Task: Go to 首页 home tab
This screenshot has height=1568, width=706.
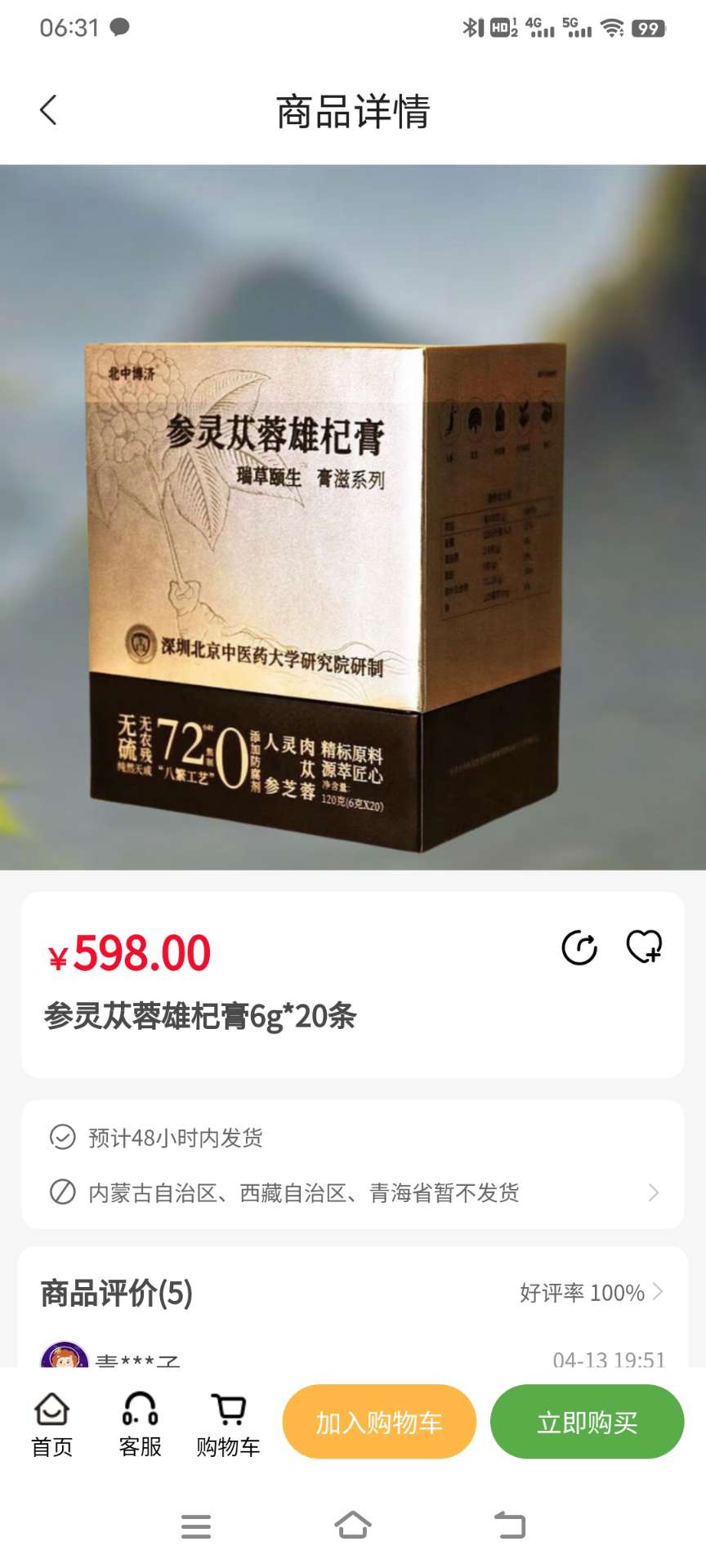Action: coord(52,1424)
